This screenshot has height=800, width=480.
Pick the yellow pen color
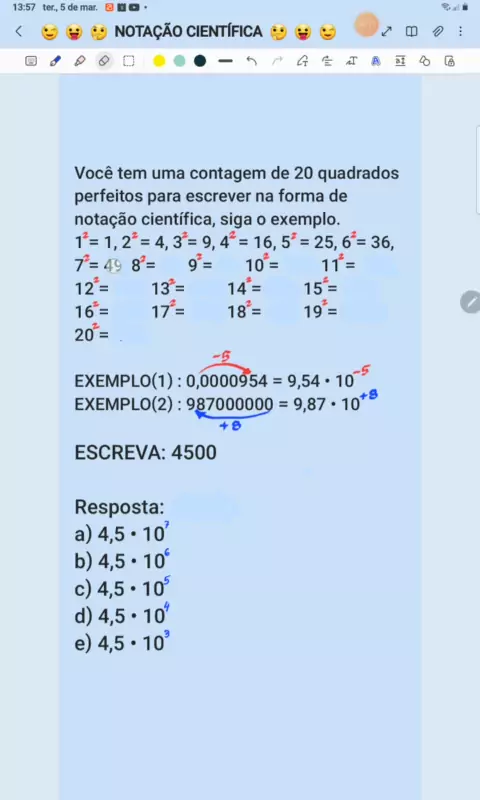click(159, 61)
